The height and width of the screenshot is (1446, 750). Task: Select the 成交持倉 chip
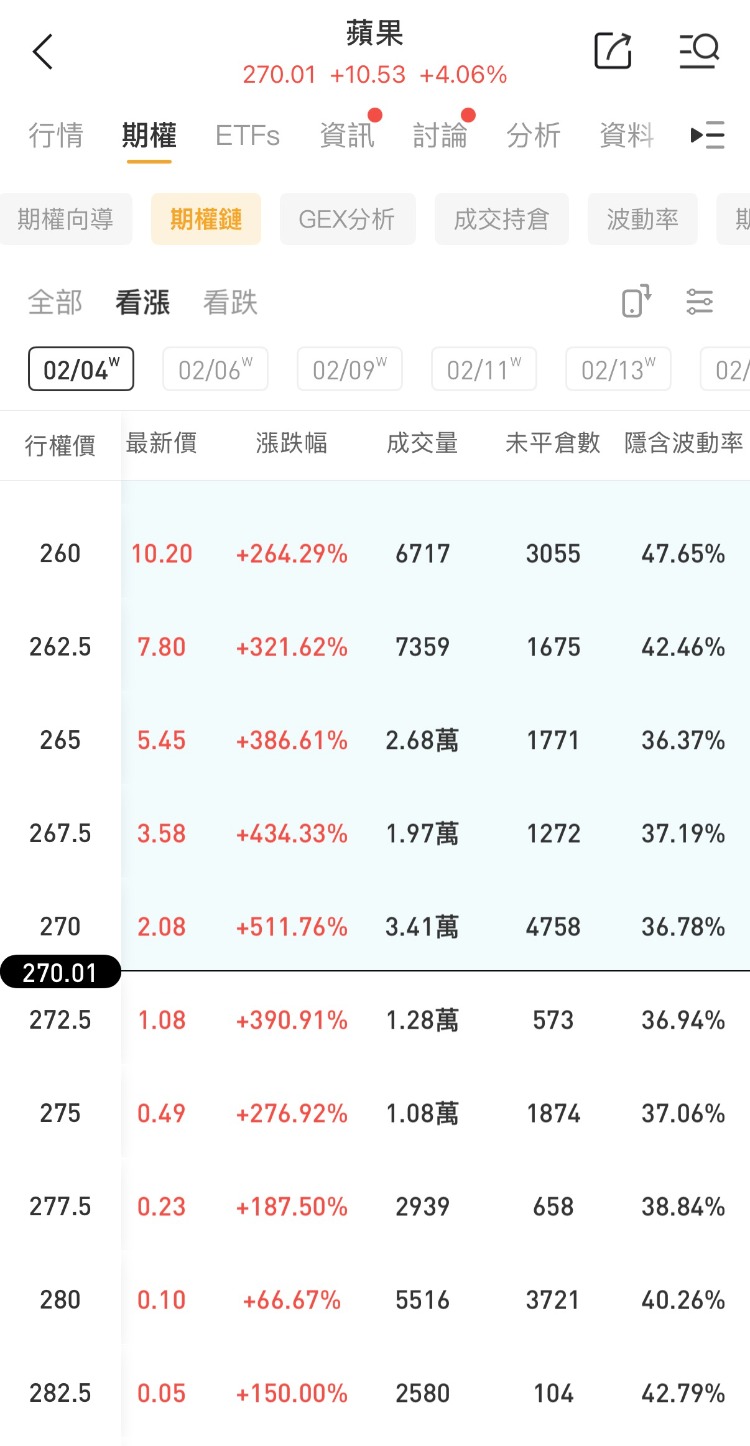pos(501,219)
